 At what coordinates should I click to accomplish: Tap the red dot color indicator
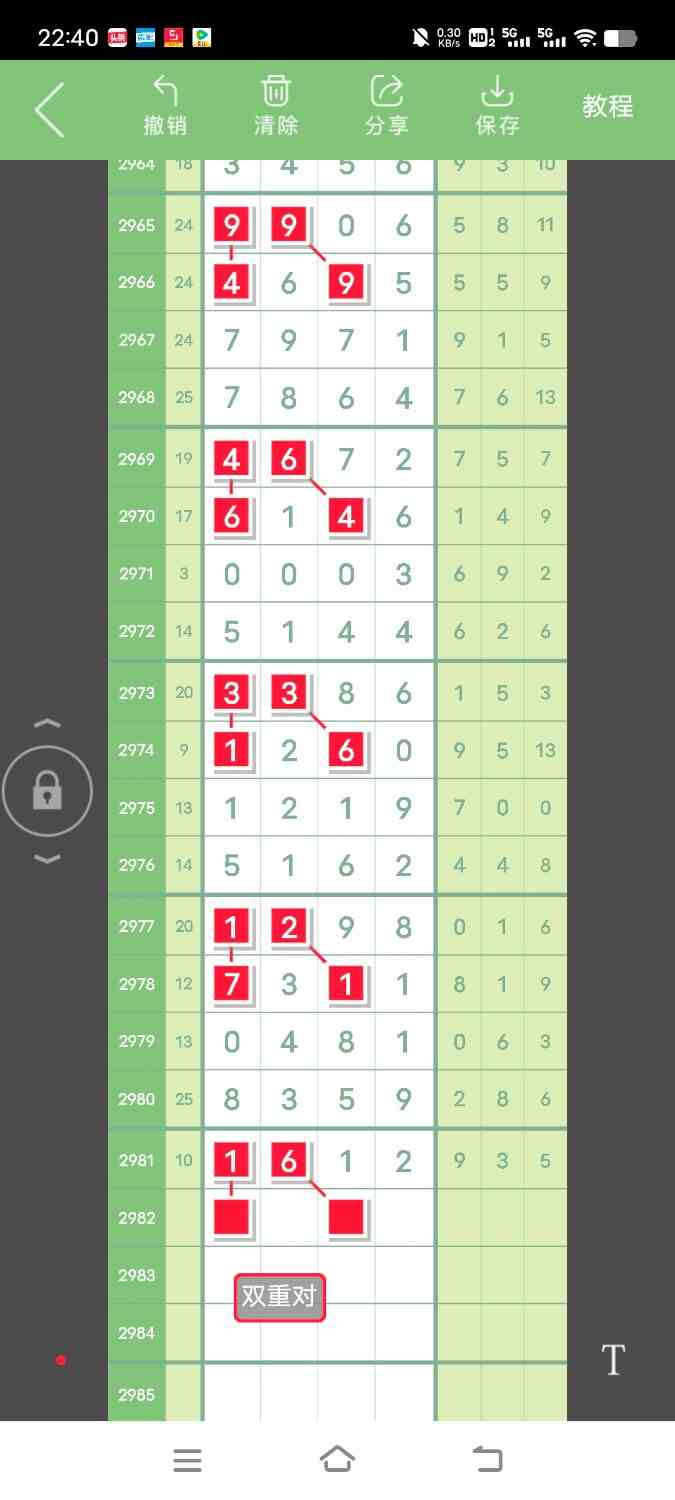pos(61,1360)
